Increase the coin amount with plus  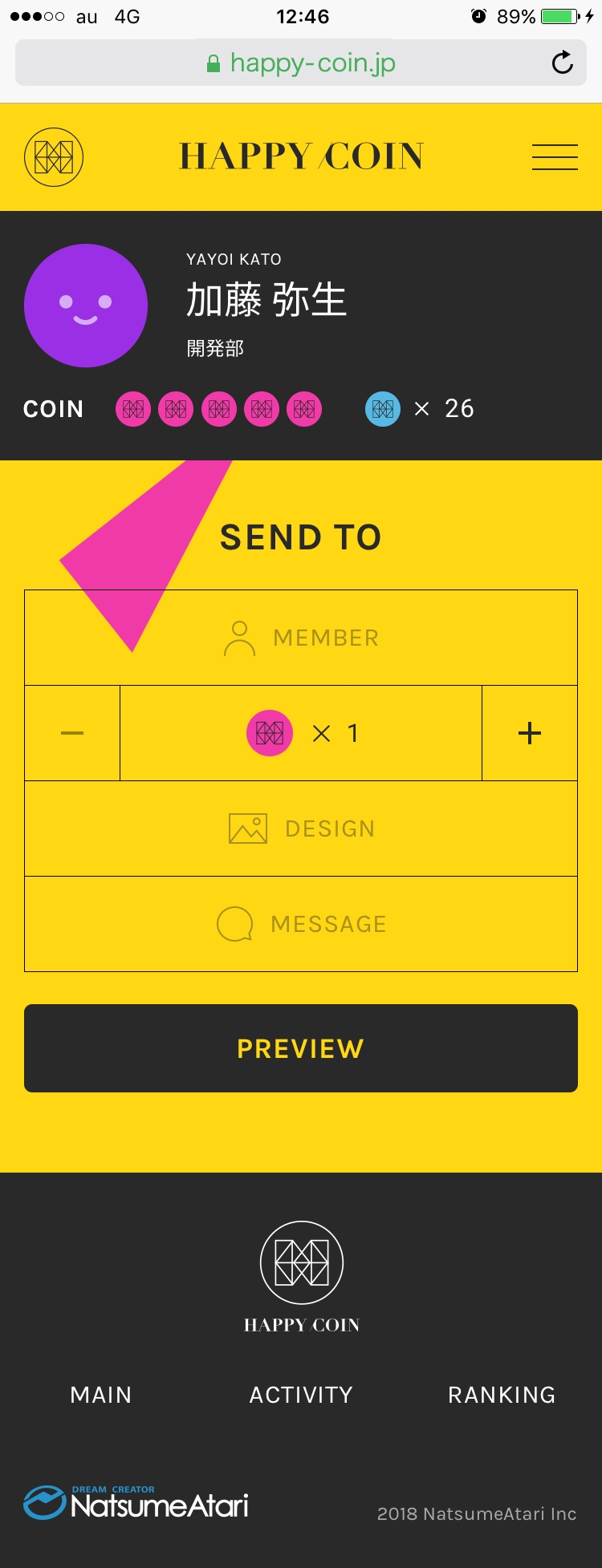530,733
